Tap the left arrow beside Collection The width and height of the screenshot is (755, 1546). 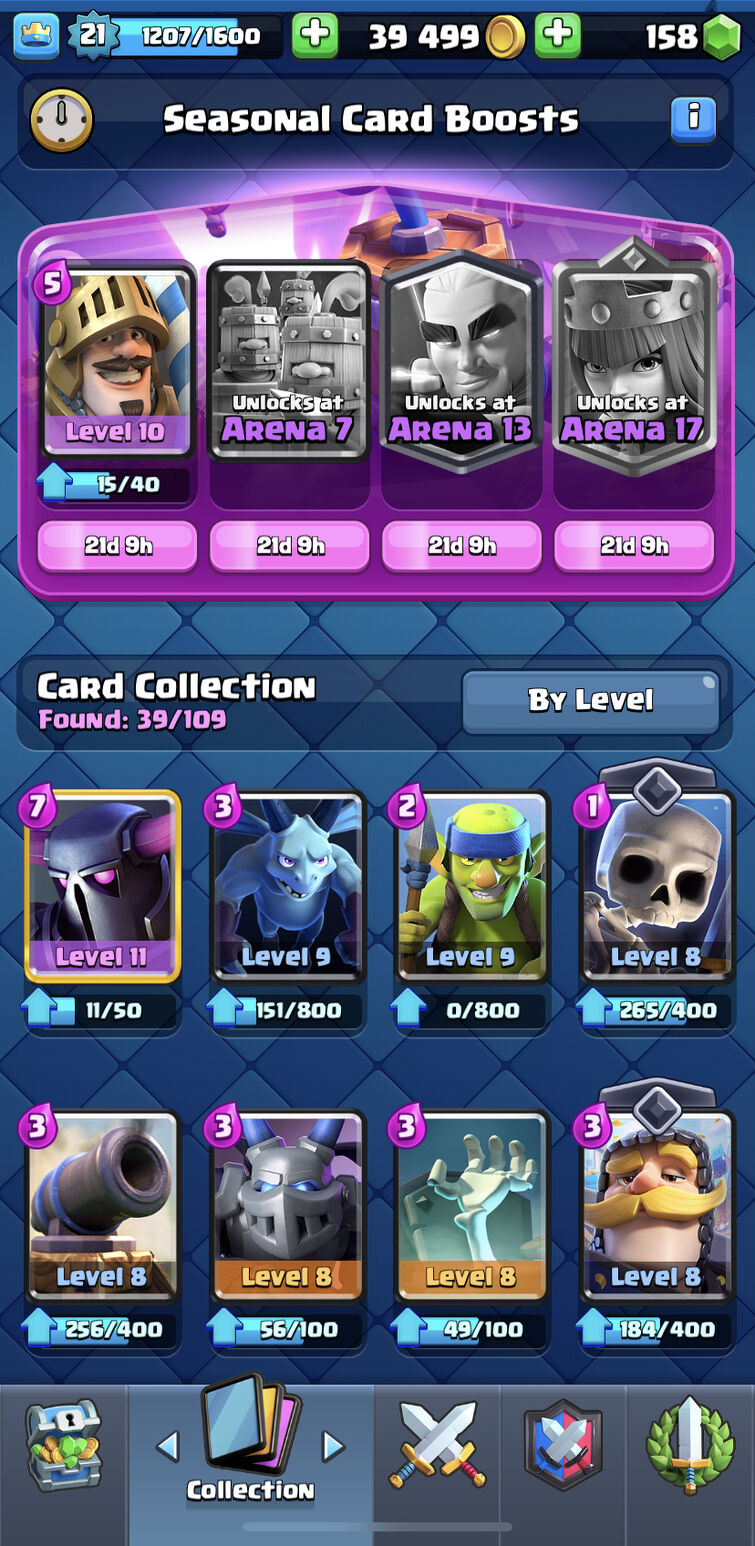(x=168, y=1446)
